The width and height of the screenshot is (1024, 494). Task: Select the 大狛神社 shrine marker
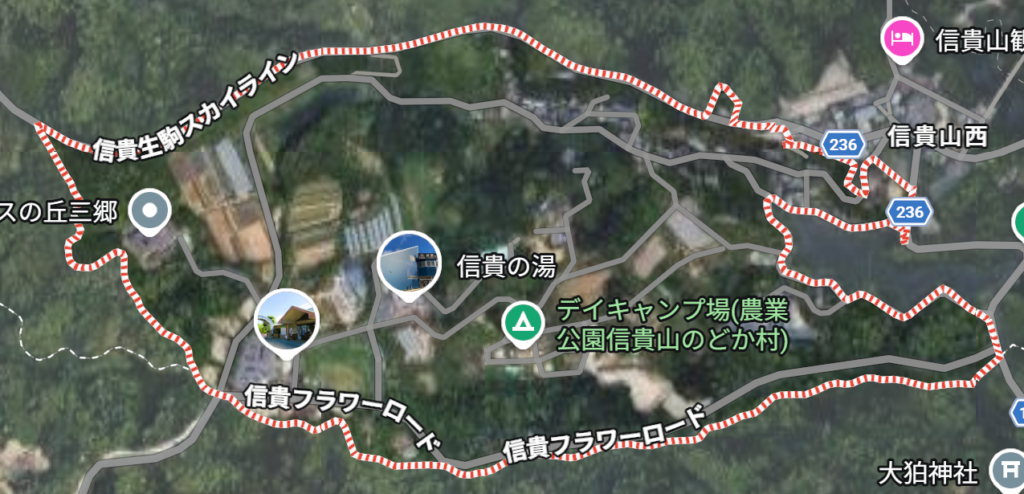pos(1007,469)
